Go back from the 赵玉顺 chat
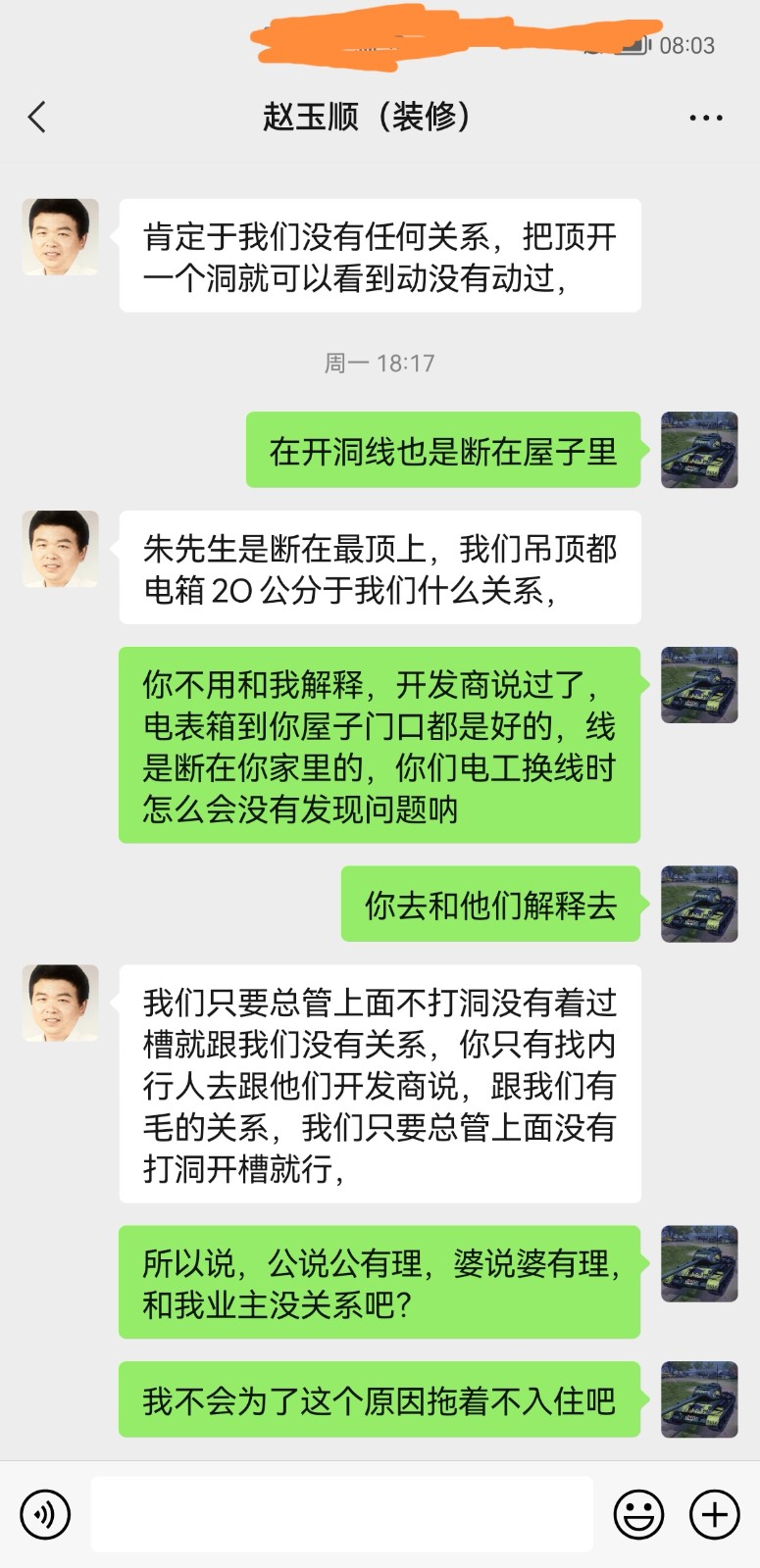The width and height of the screenshot is (760, 1568). point(37,118)
